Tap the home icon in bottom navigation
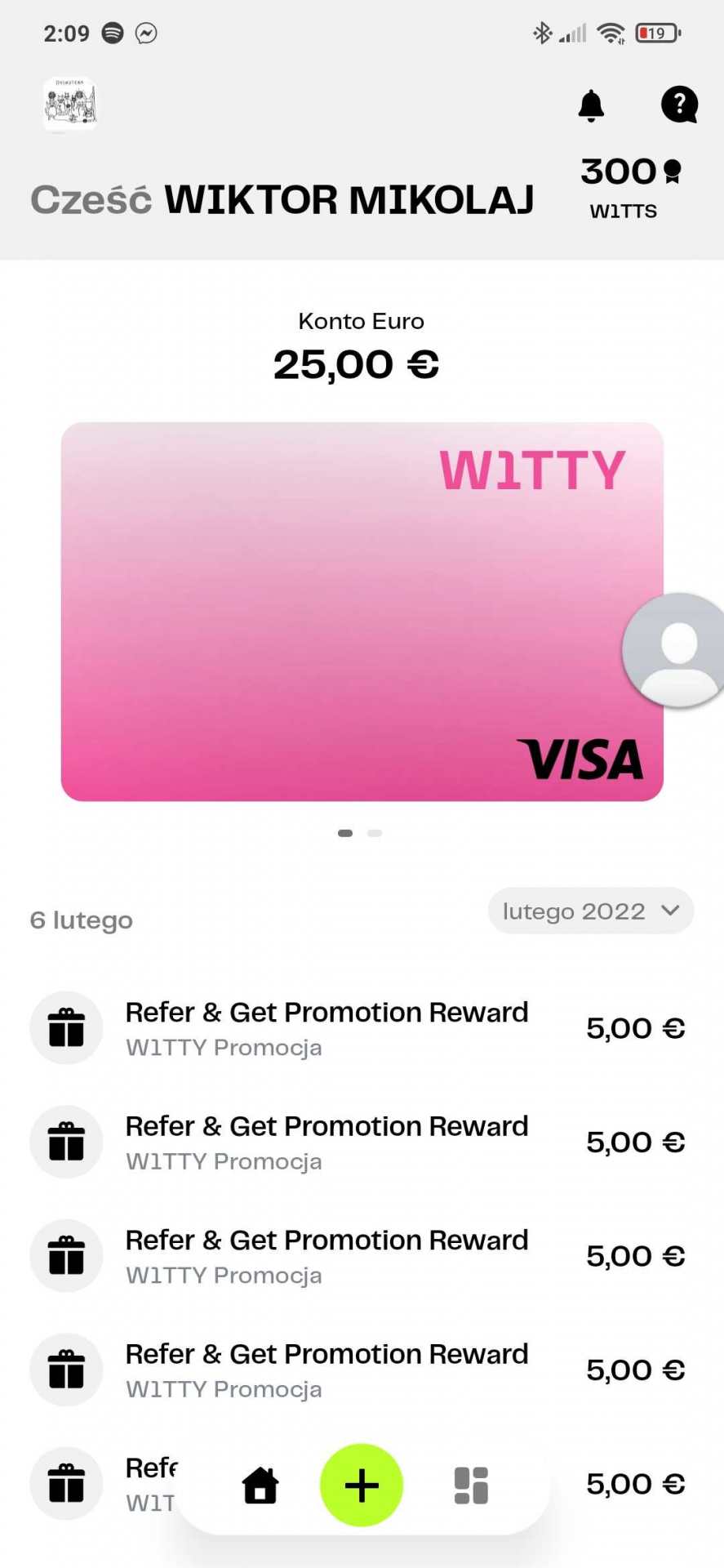This screenshot has height=1568, width=724. point(260,1485)
